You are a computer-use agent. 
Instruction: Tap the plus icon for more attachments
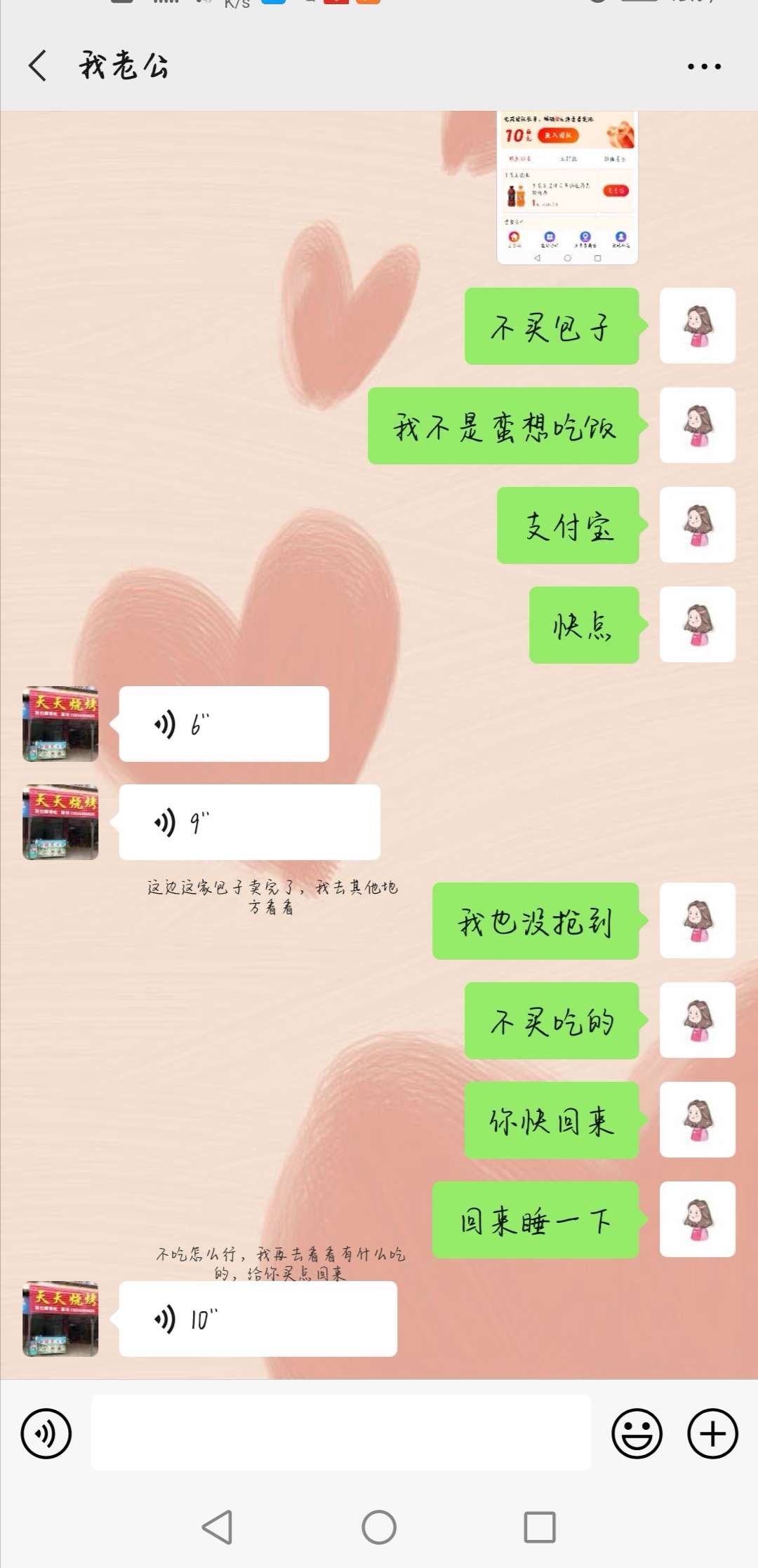712,1433
